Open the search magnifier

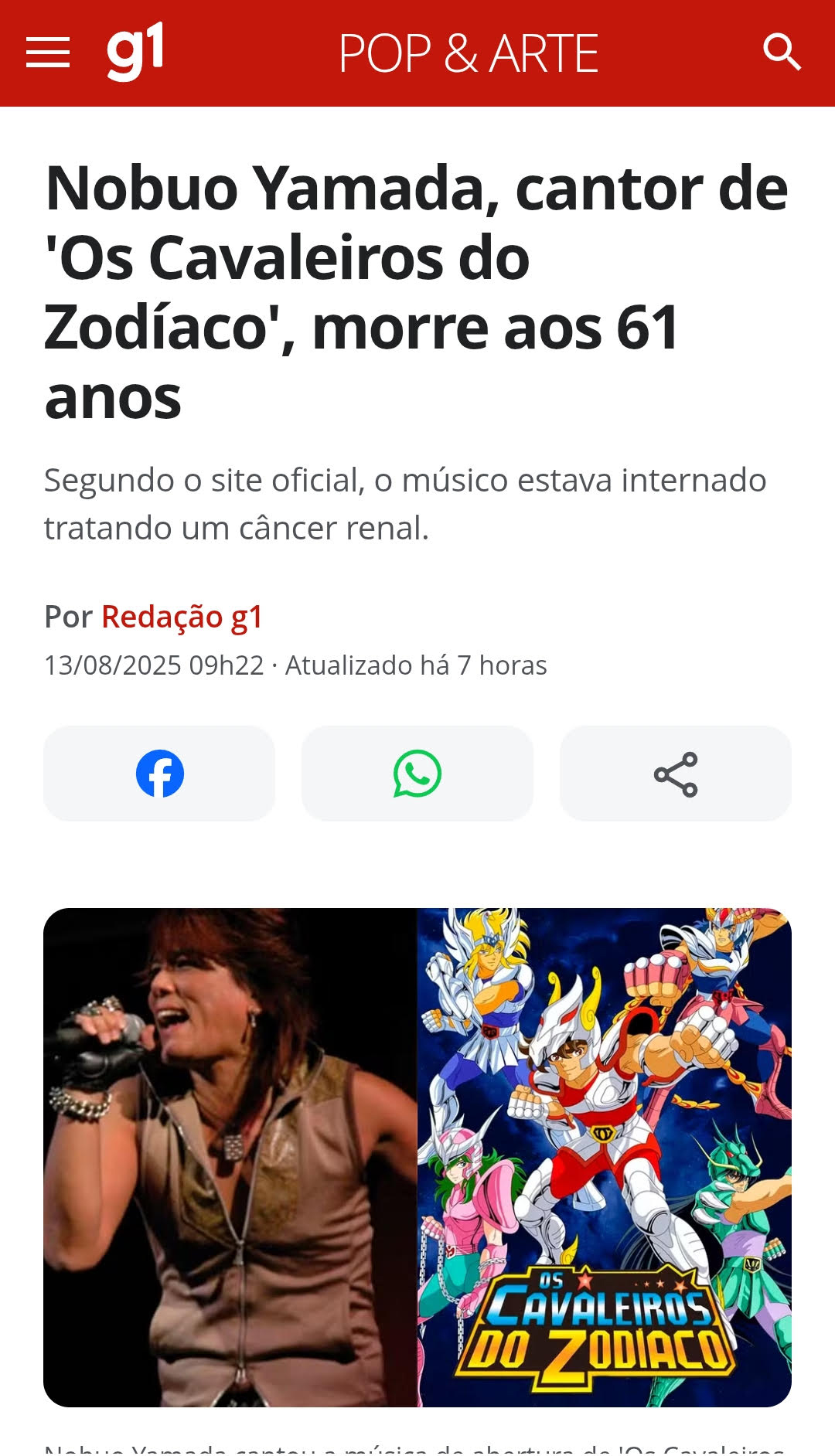(x=782, y=53)
